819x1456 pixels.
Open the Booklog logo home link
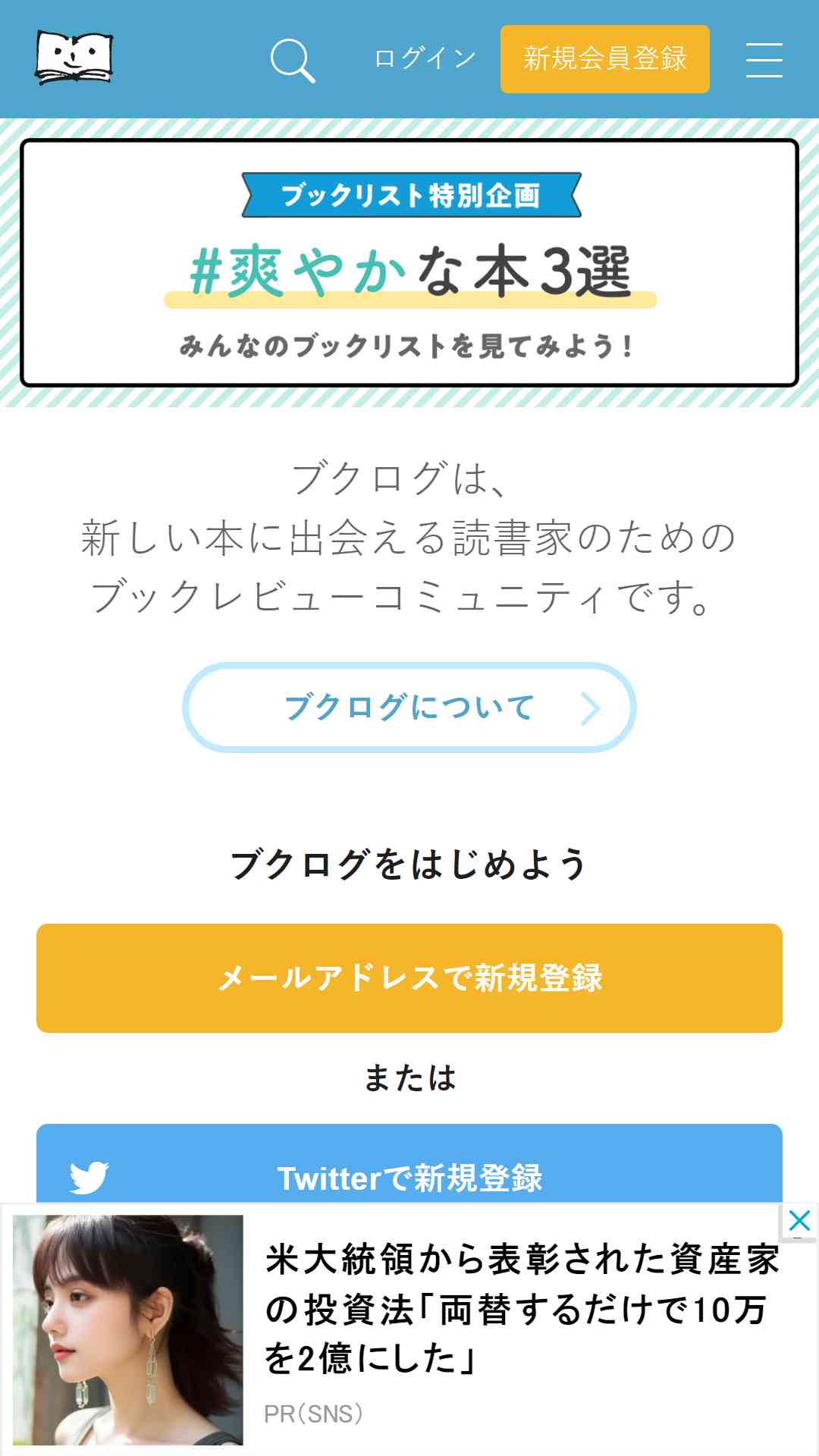(x=74, y=58)
